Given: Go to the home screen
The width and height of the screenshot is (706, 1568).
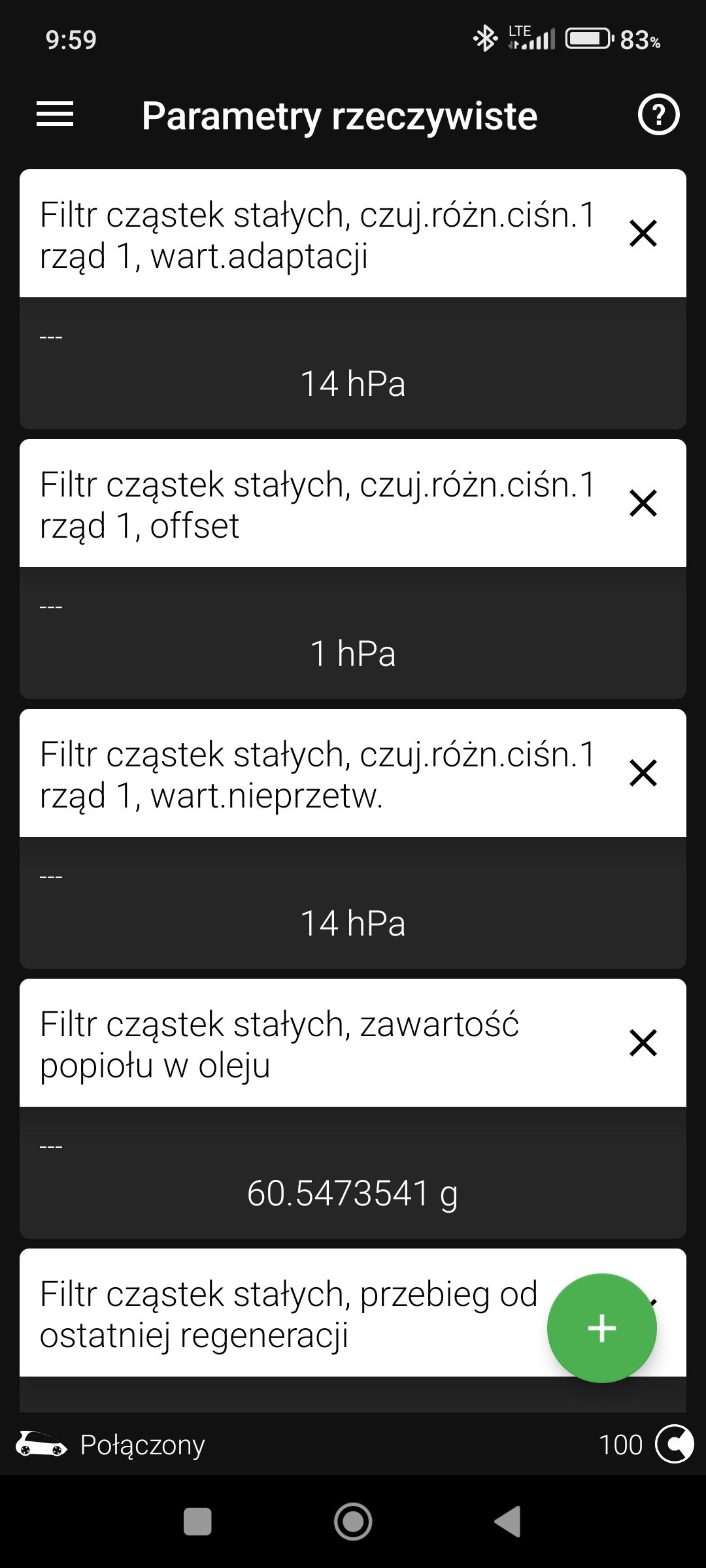Looking at the screenshot, I should coord(353,1522).
